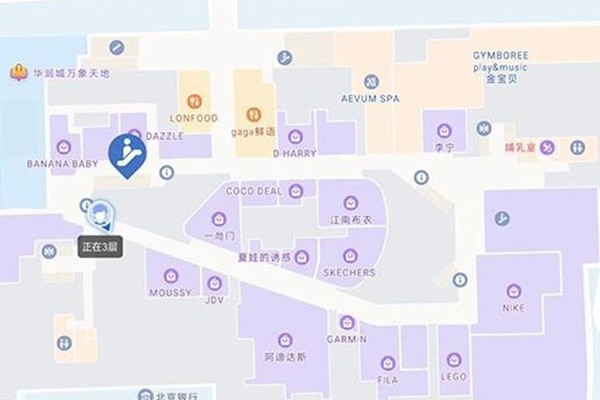Image resolution: width=600 pixels, height=400 pixels.
Task: Select the COCO DEAL shop marker
Action: pyautogui.click(x=295, y=190)
